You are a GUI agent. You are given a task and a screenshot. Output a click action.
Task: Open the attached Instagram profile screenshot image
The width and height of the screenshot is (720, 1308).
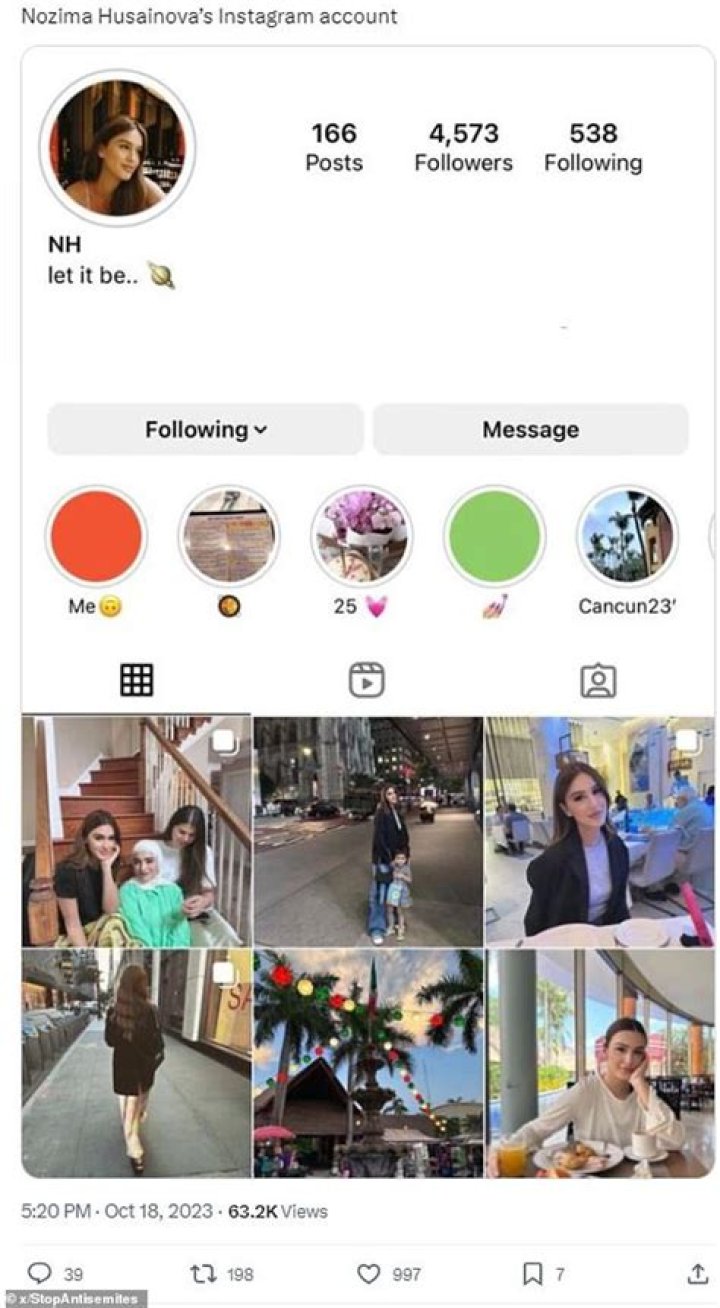368,610
